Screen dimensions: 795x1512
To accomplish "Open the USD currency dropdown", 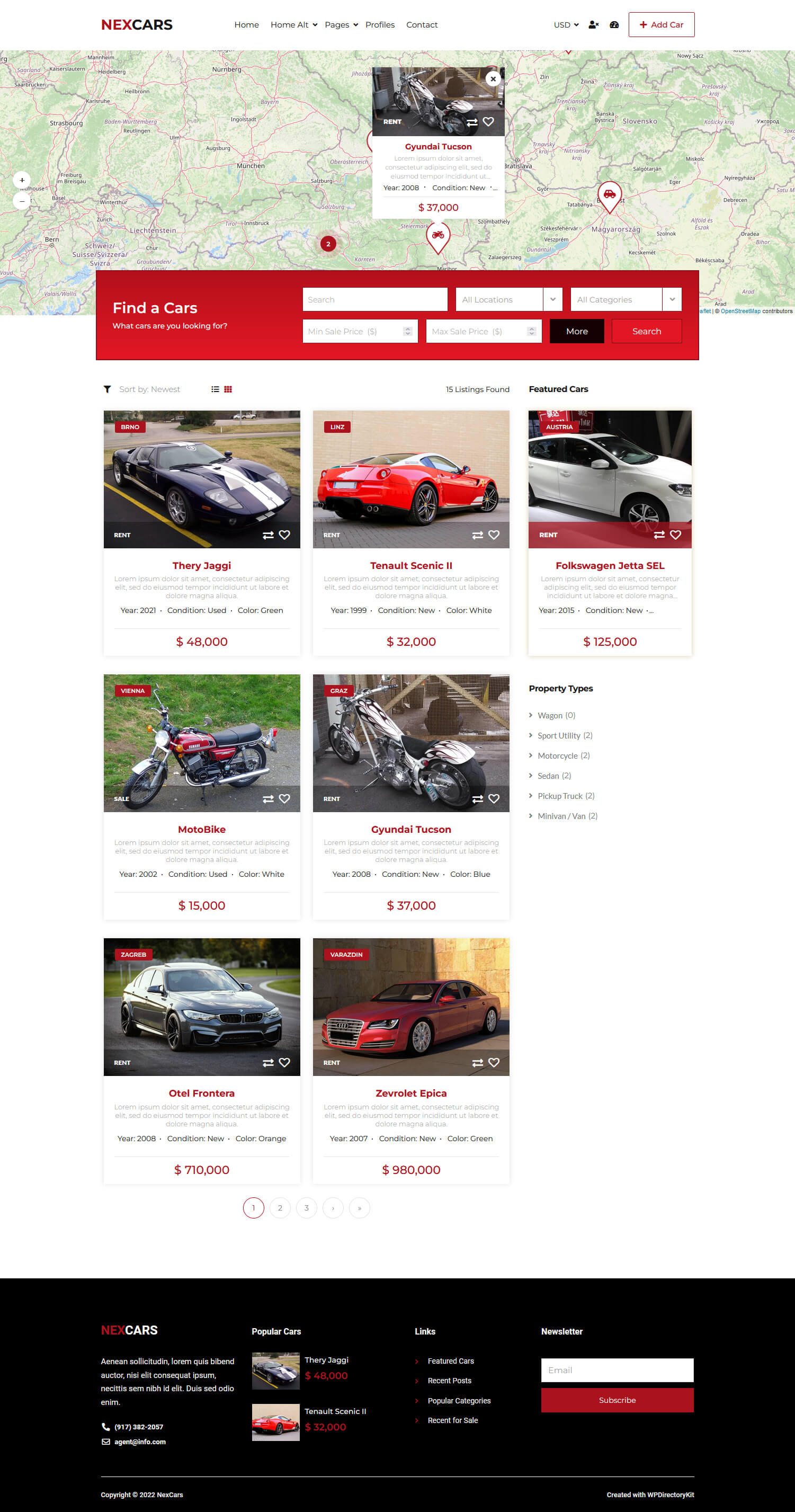I will pos(566,25).
